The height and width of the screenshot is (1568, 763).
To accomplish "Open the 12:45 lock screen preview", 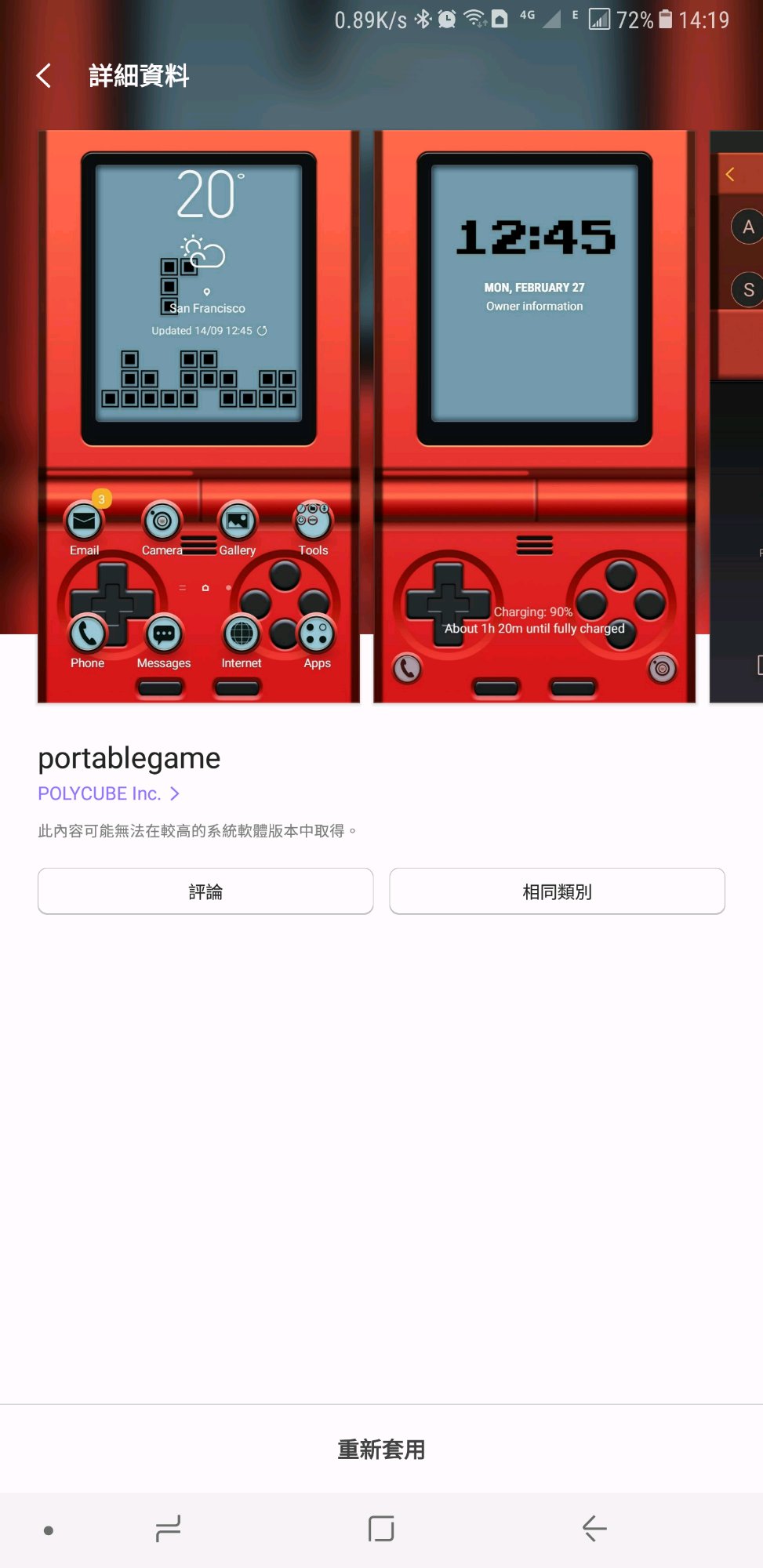I will (534, 416).
